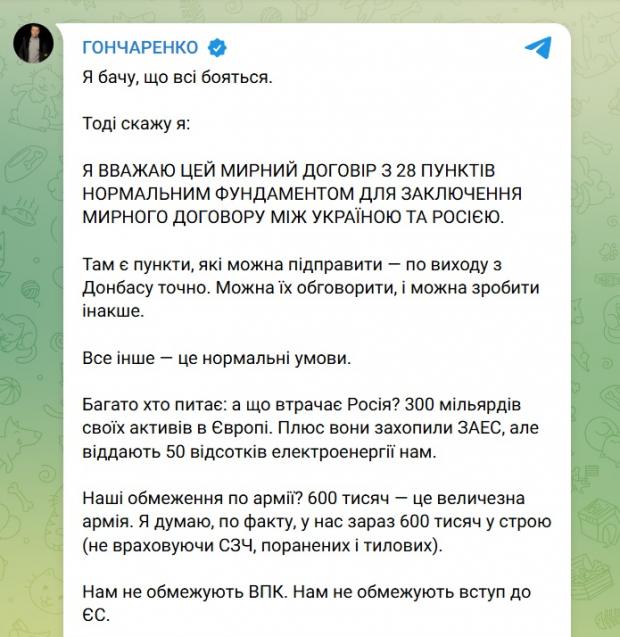
Task: Open the ГОНЧАРЕНКО channel name link
Action: point(140,47)
